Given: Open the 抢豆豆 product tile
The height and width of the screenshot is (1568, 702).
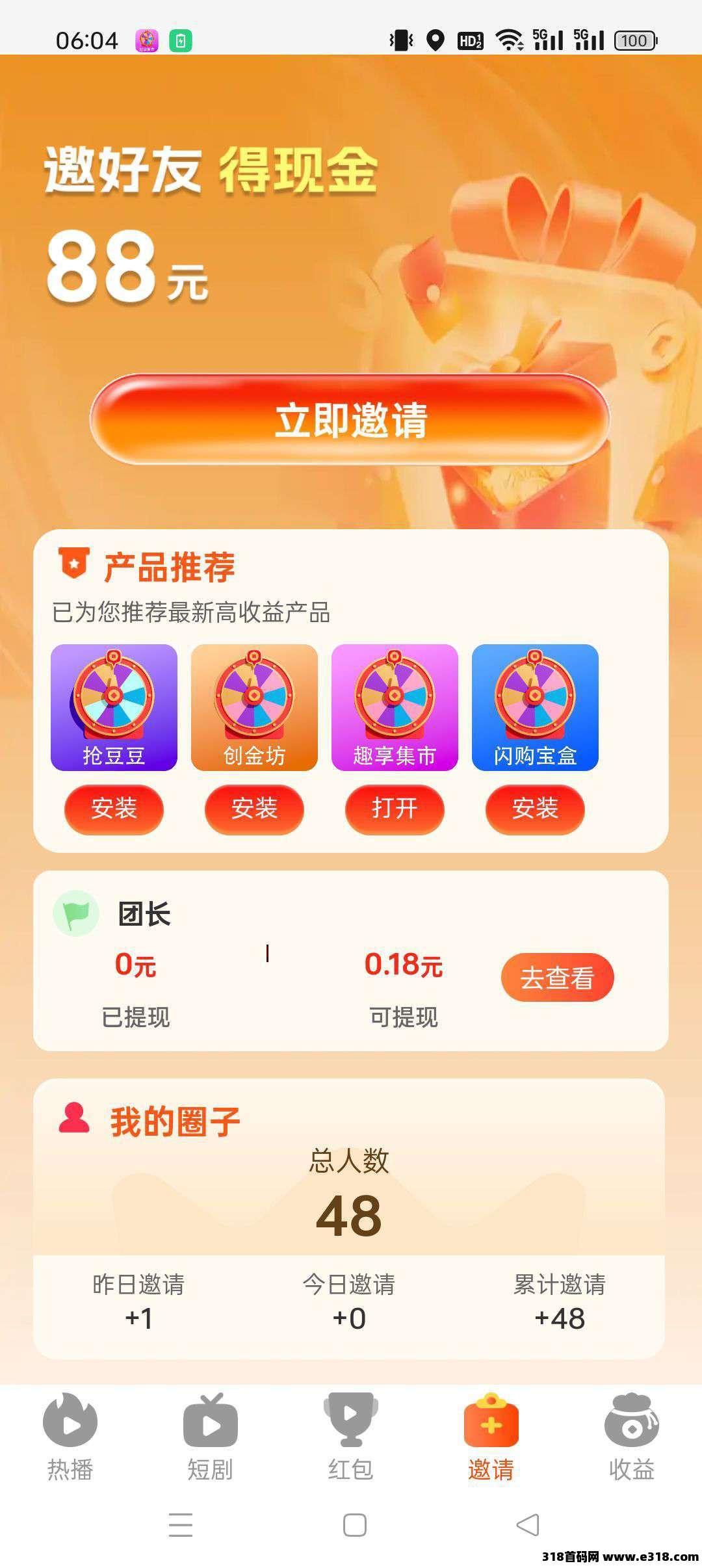Looking at the screenshot, I should 114,707.
